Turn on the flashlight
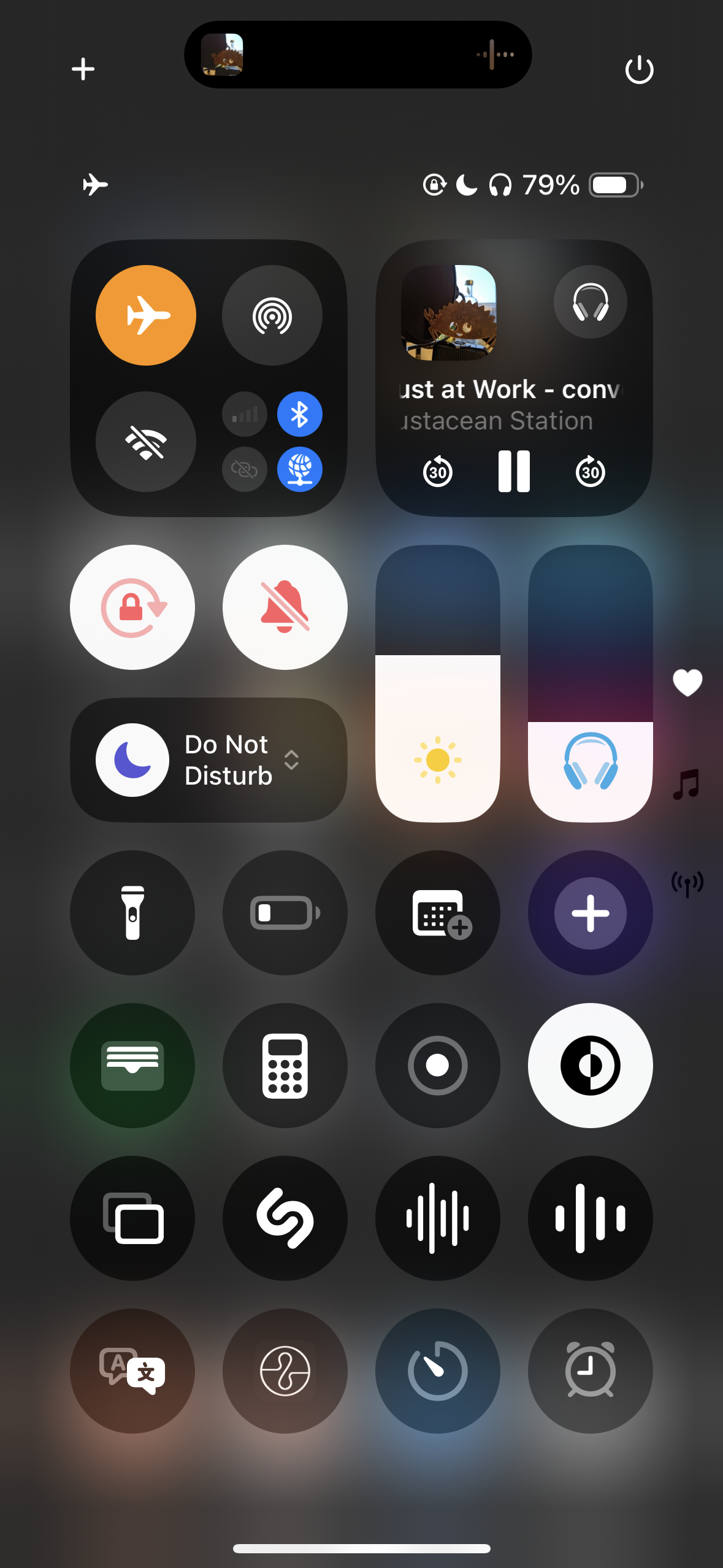723x1568 pixels. point(132,913)
